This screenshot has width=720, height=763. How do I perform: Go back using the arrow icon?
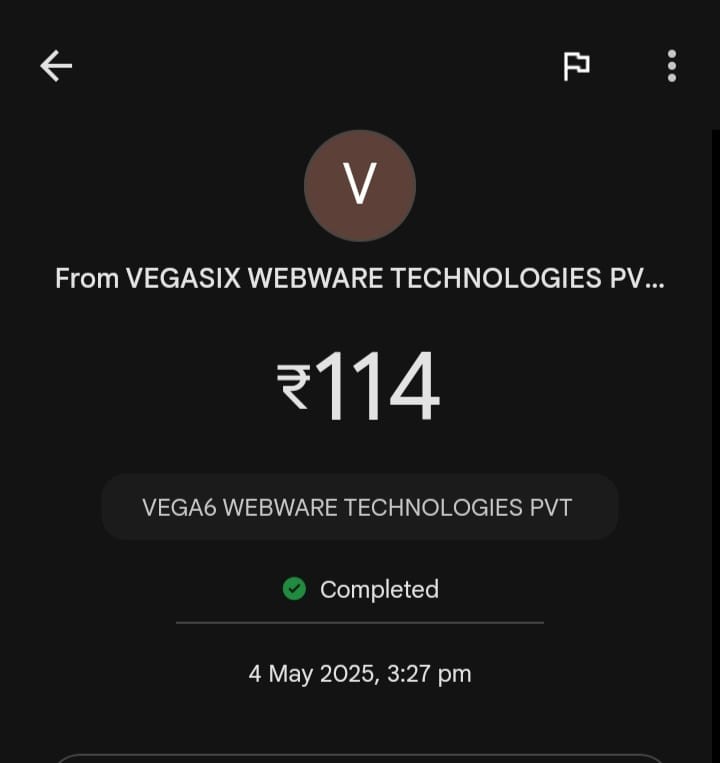coord(56,66)
